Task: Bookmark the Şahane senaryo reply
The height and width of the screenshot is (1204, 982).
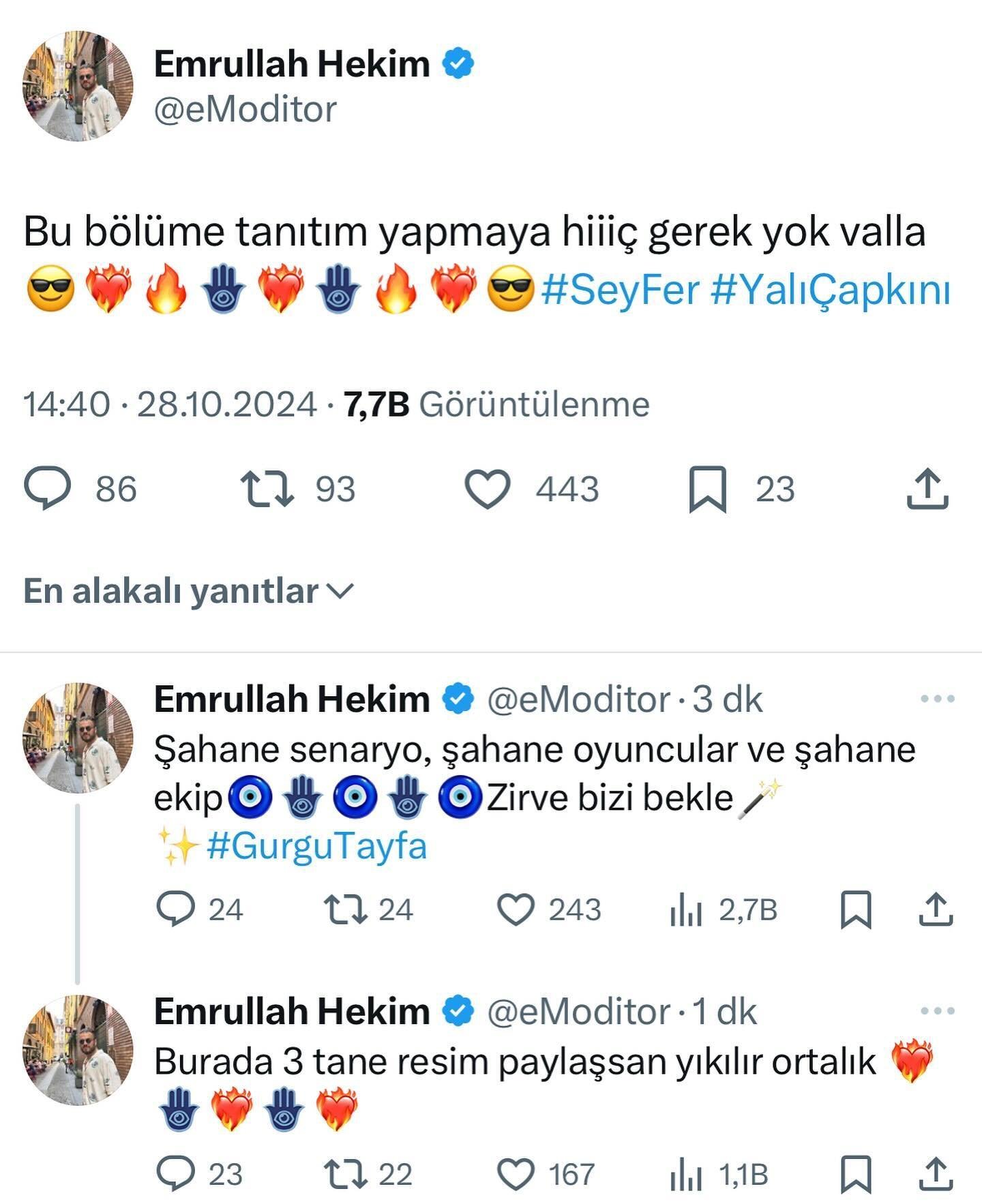Action: [856, 910]
